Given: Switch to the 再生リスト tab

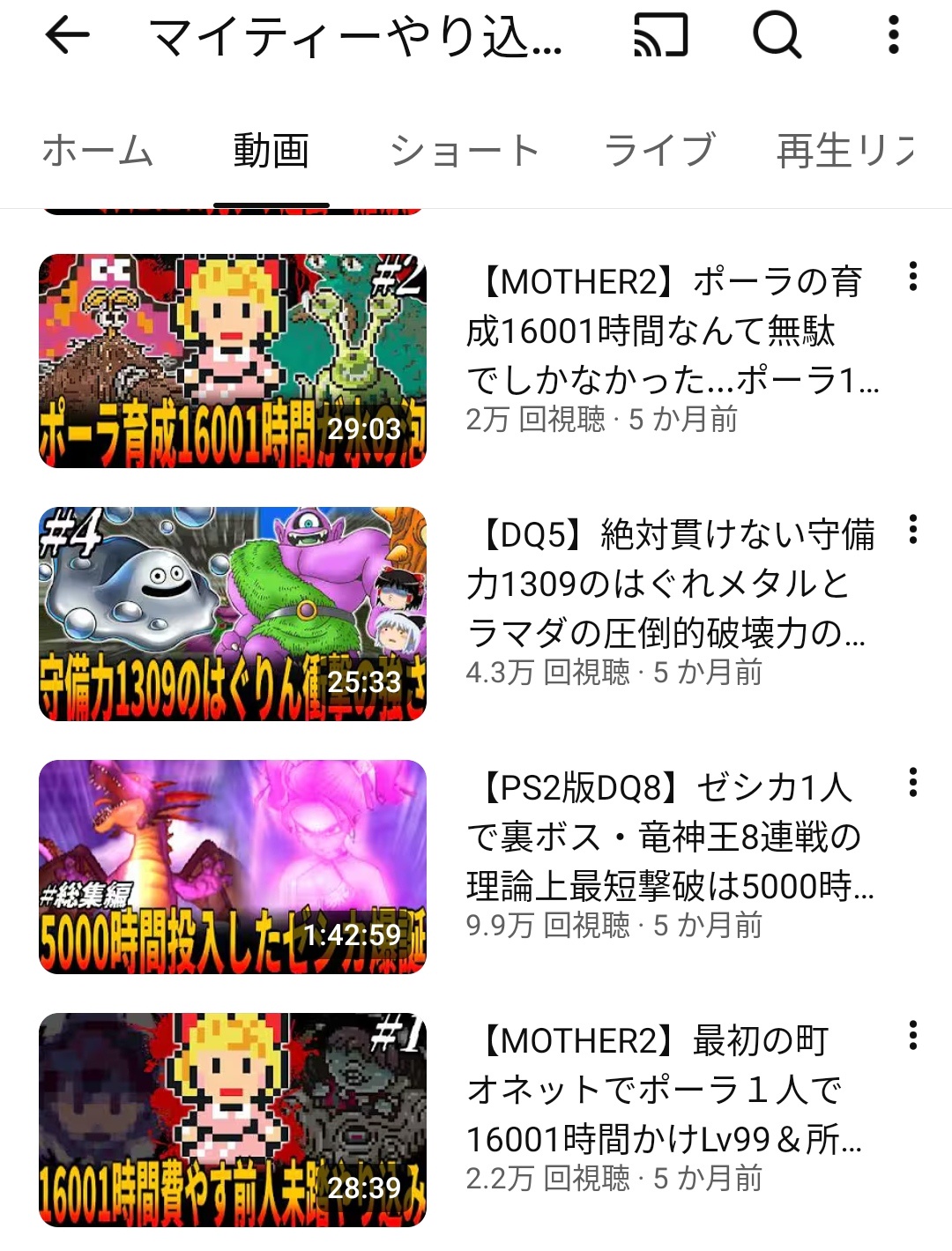Looking at the screenshot, I should 846,151.
